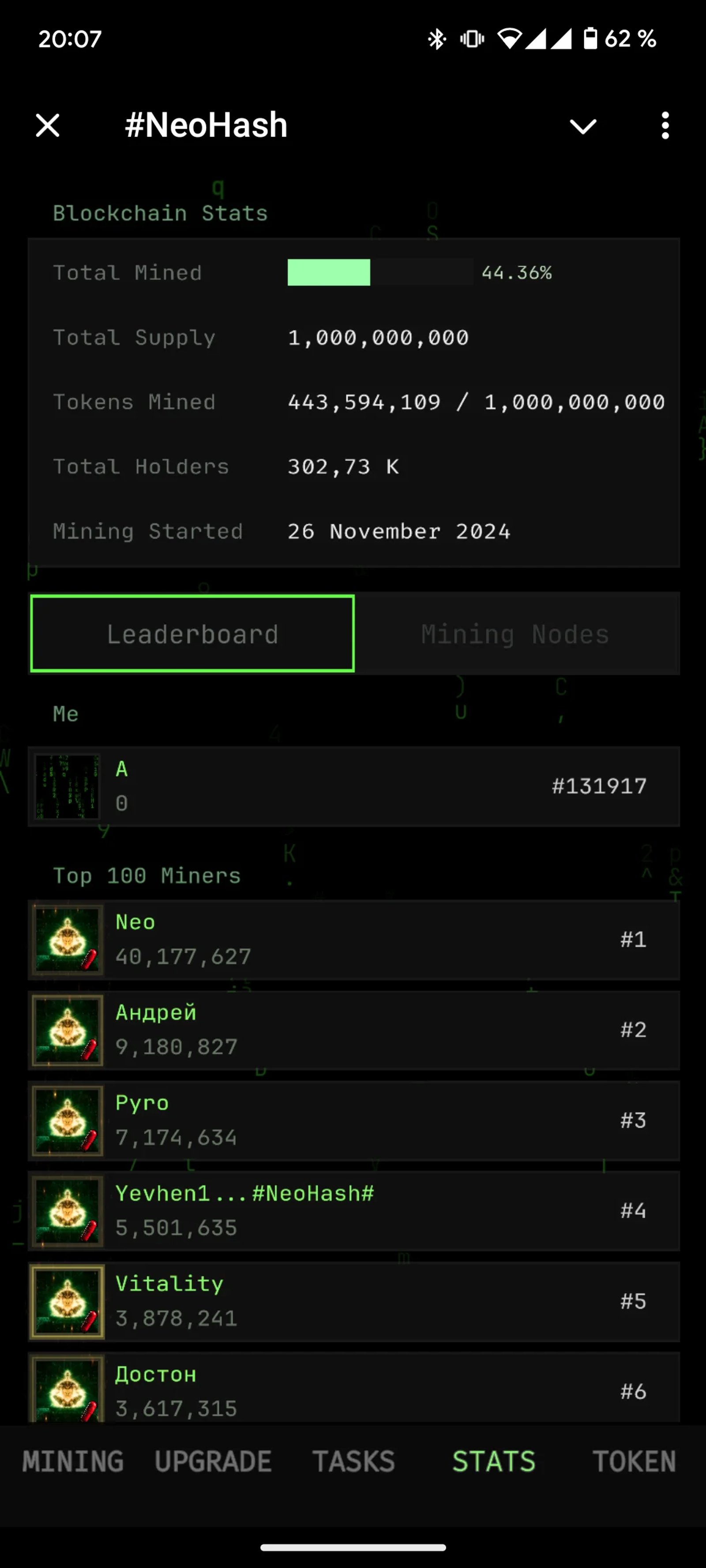706x1568 pixels.
Task: Switch to the Mining Nodes view
Action: (515, 633)
